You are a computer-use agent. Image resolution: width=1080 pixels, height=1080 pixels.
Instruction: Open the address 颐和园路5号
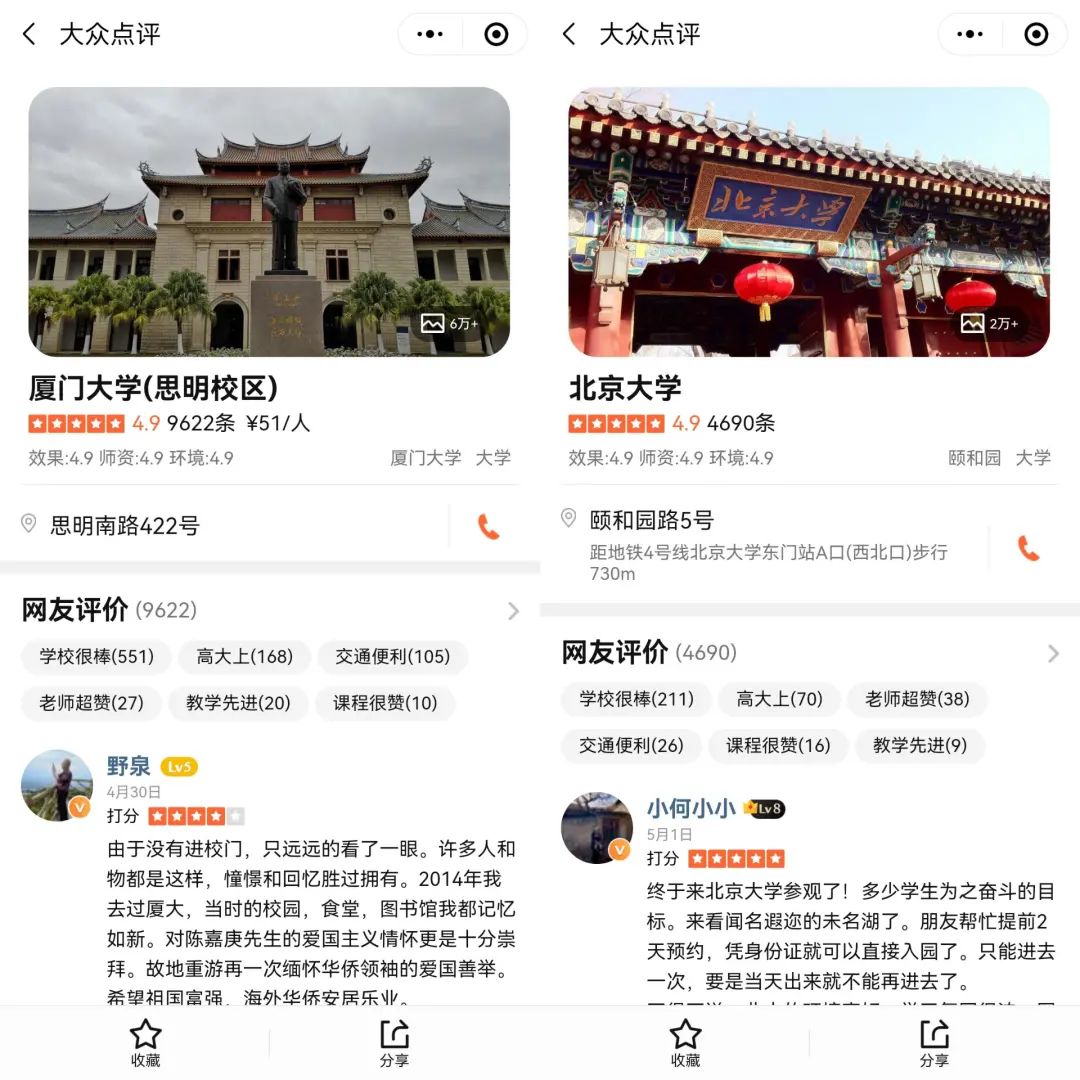coord(652,520)
